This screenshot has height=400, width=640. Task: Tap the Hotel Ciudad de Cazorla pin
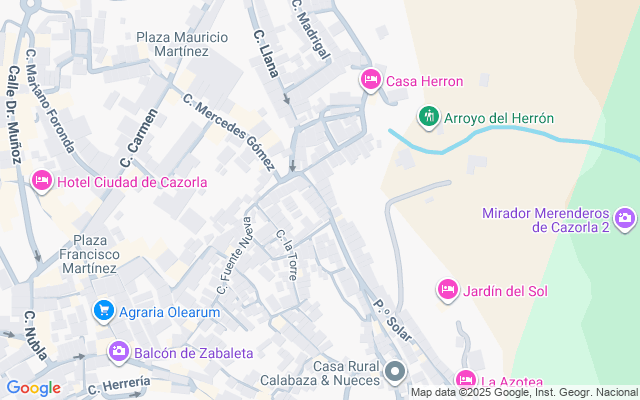pos(42,181)
